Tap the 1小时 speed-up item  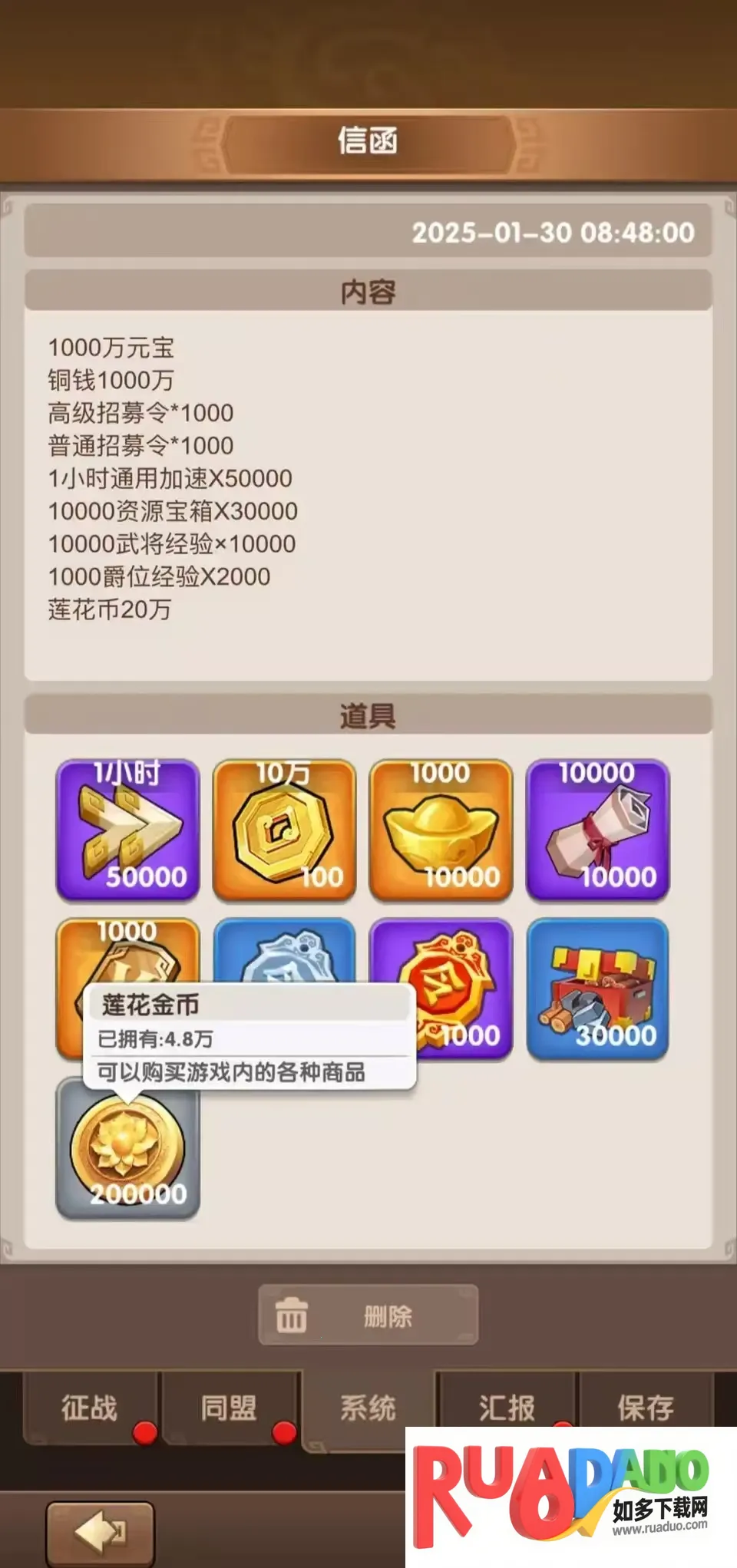tap(127, 829)
